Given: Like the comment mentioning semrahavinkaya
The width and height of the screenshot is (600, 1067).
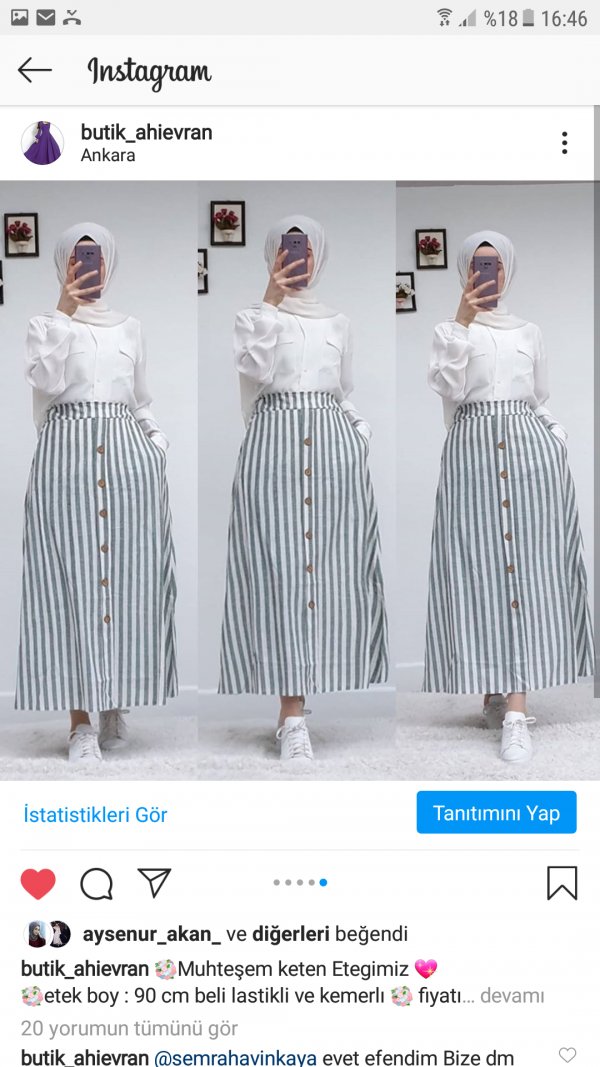Looking at the screenshot, I should pos(567,1055).
